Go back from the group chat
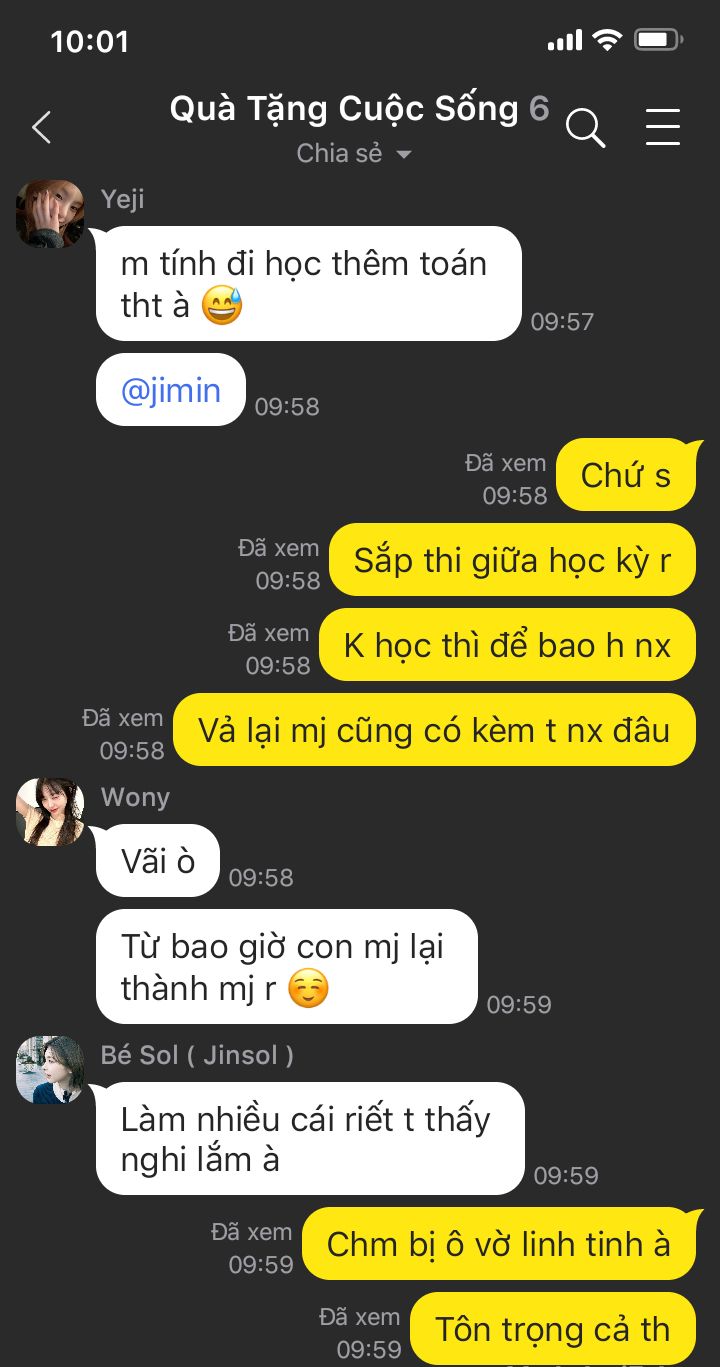 pos(42,128)
